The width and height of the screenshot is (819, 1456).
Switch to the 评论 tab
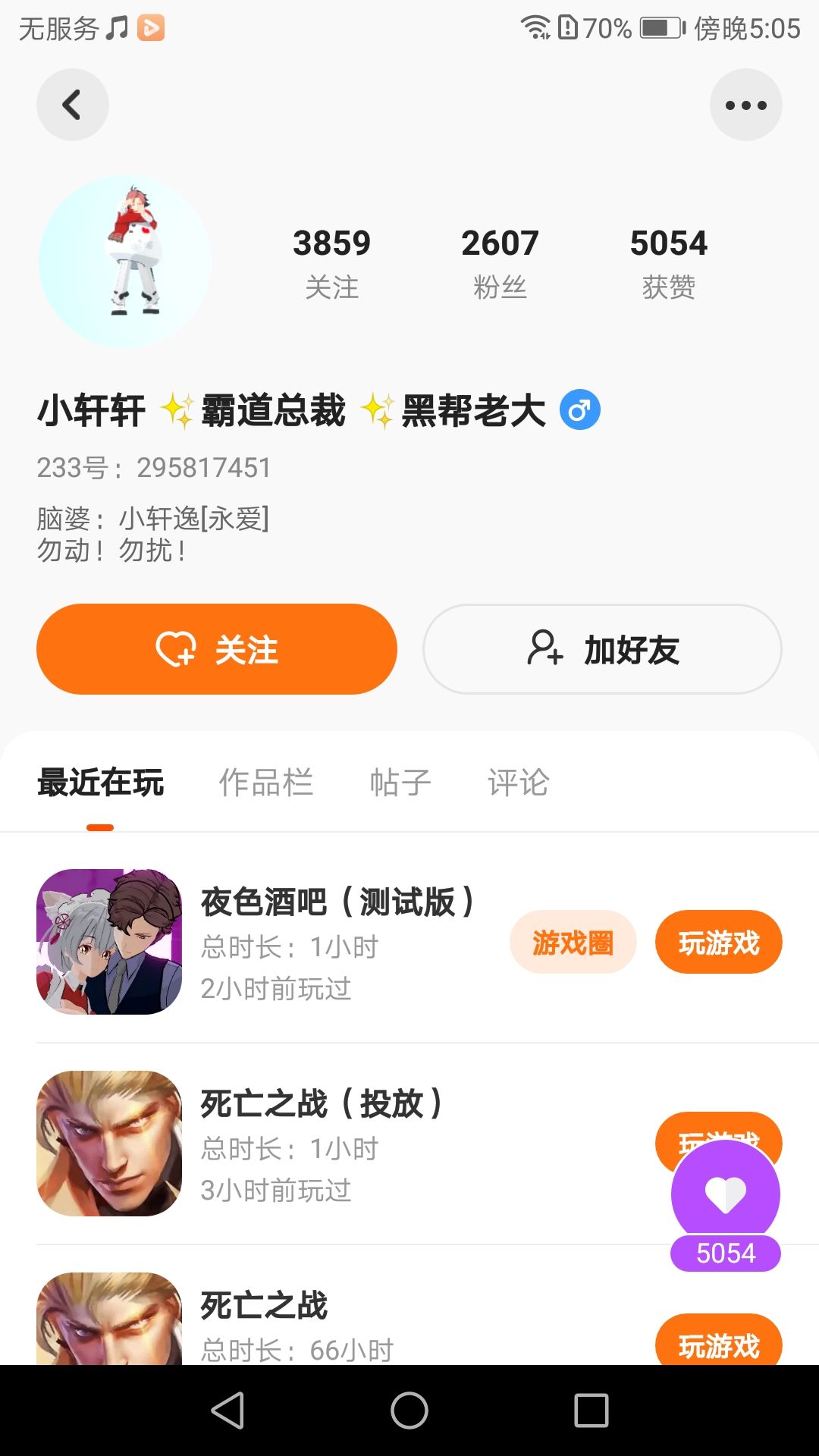click(x=519, y=783)
